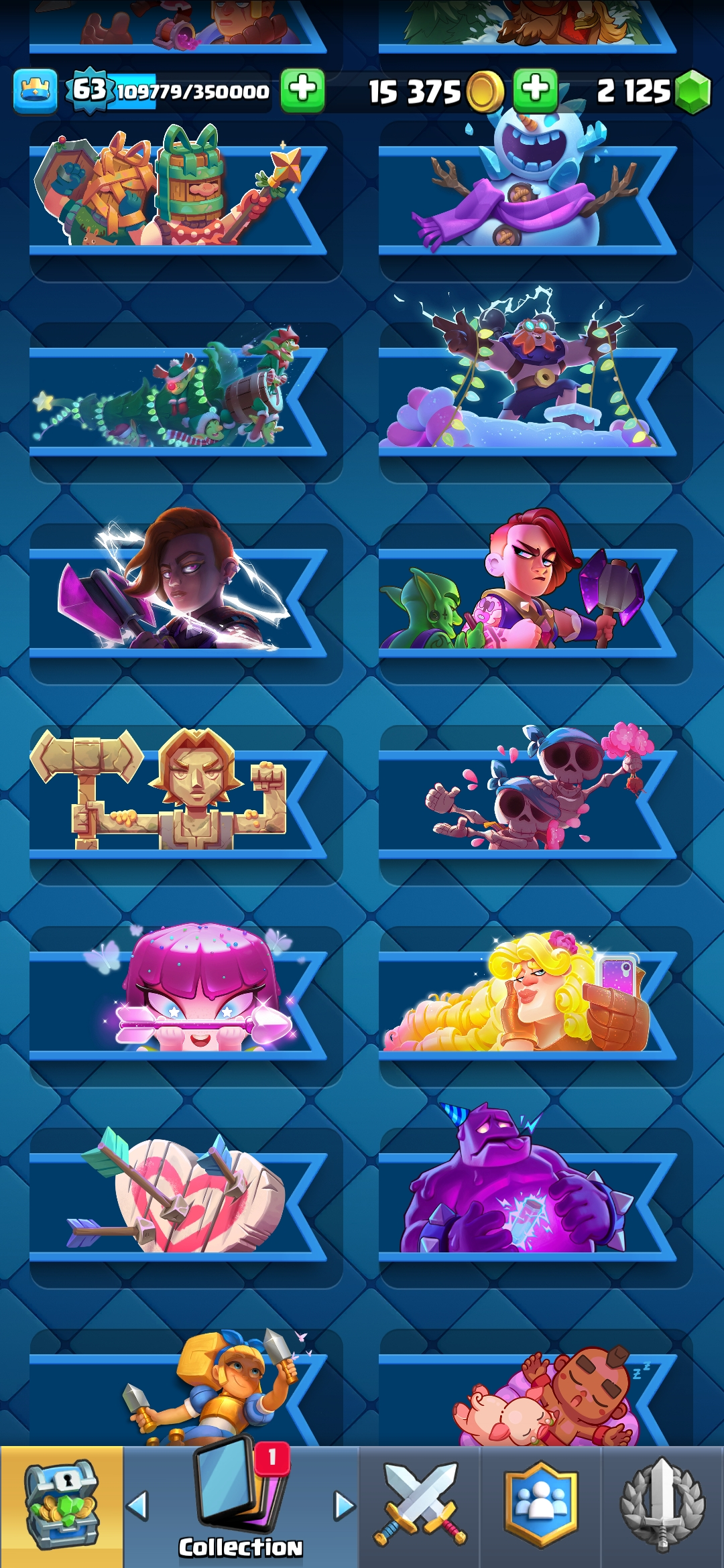724x1568 pixels.
Task: Pick the electric giant snow banner
Action: pyautogui.click(x=528, y=401)
